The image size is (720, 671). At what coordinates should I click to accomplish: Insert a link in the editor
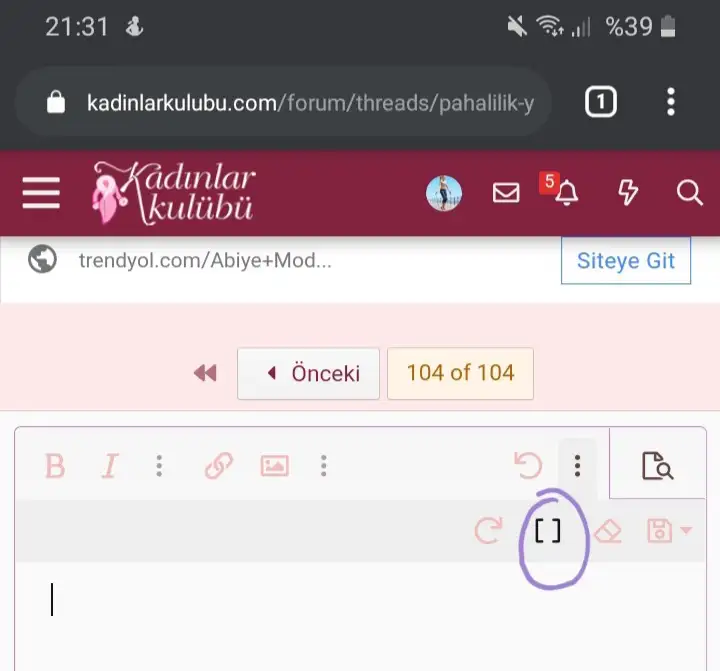tap(218, 466)
